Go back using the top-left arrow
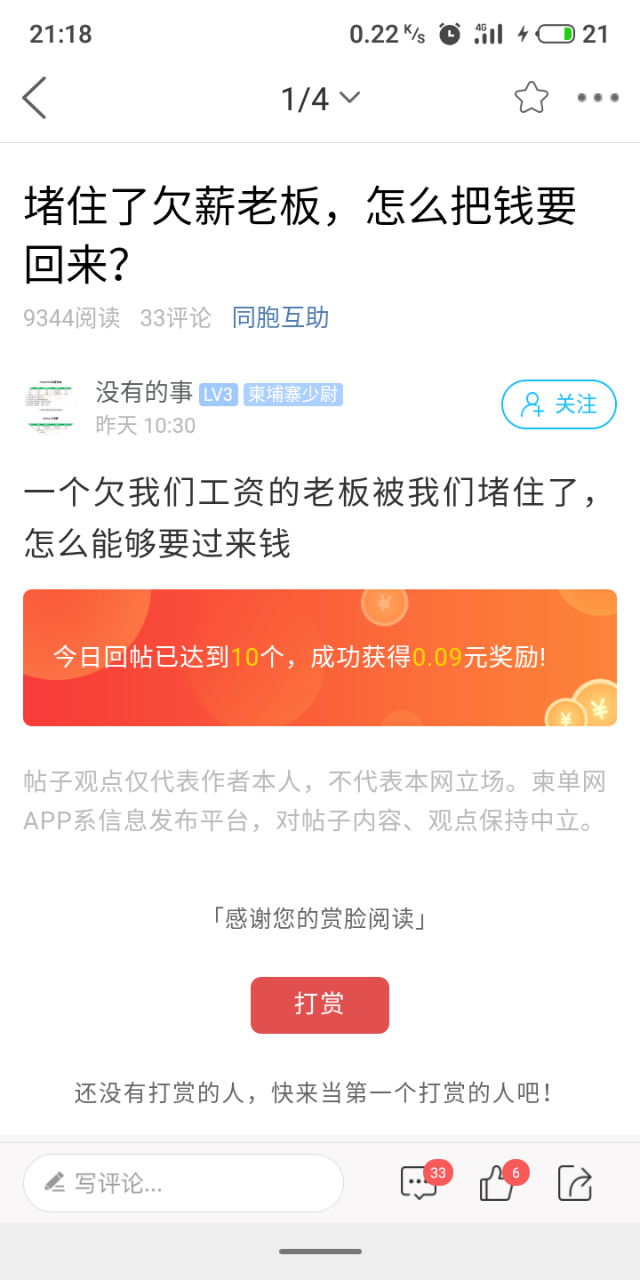 [35, 98]
